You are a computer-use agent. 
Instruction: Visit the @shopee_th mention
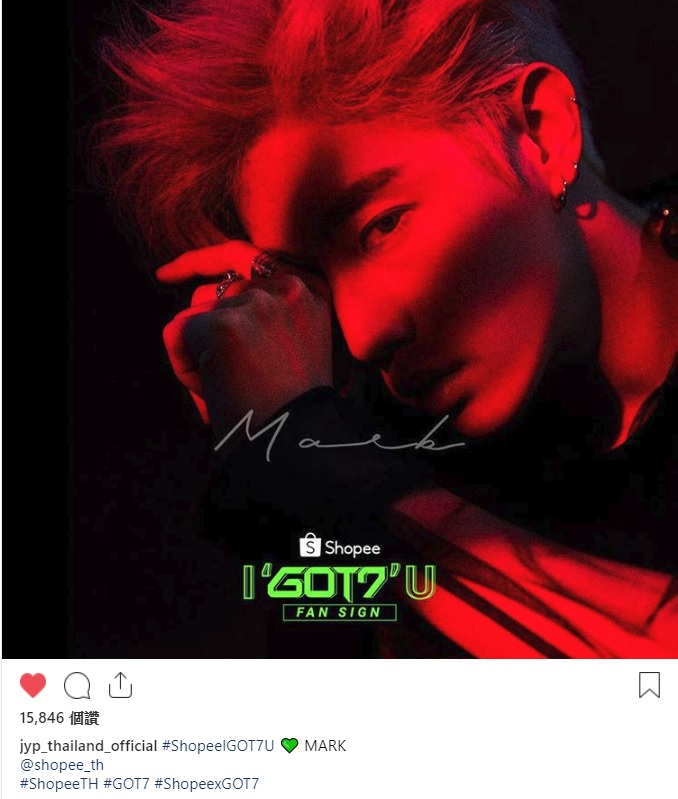tap(62, 765)
